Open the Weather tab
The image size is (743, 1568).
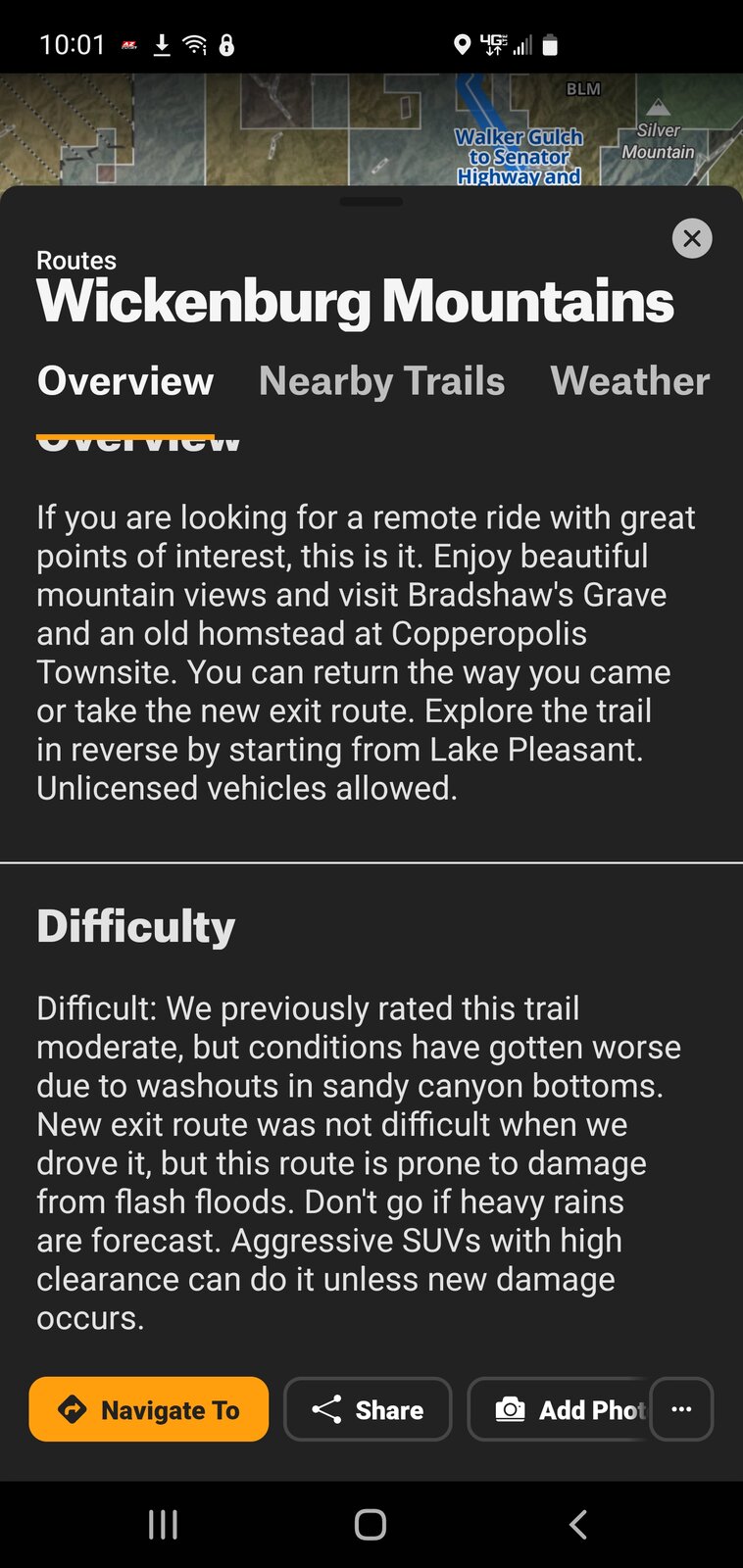[x=629, y=381]
